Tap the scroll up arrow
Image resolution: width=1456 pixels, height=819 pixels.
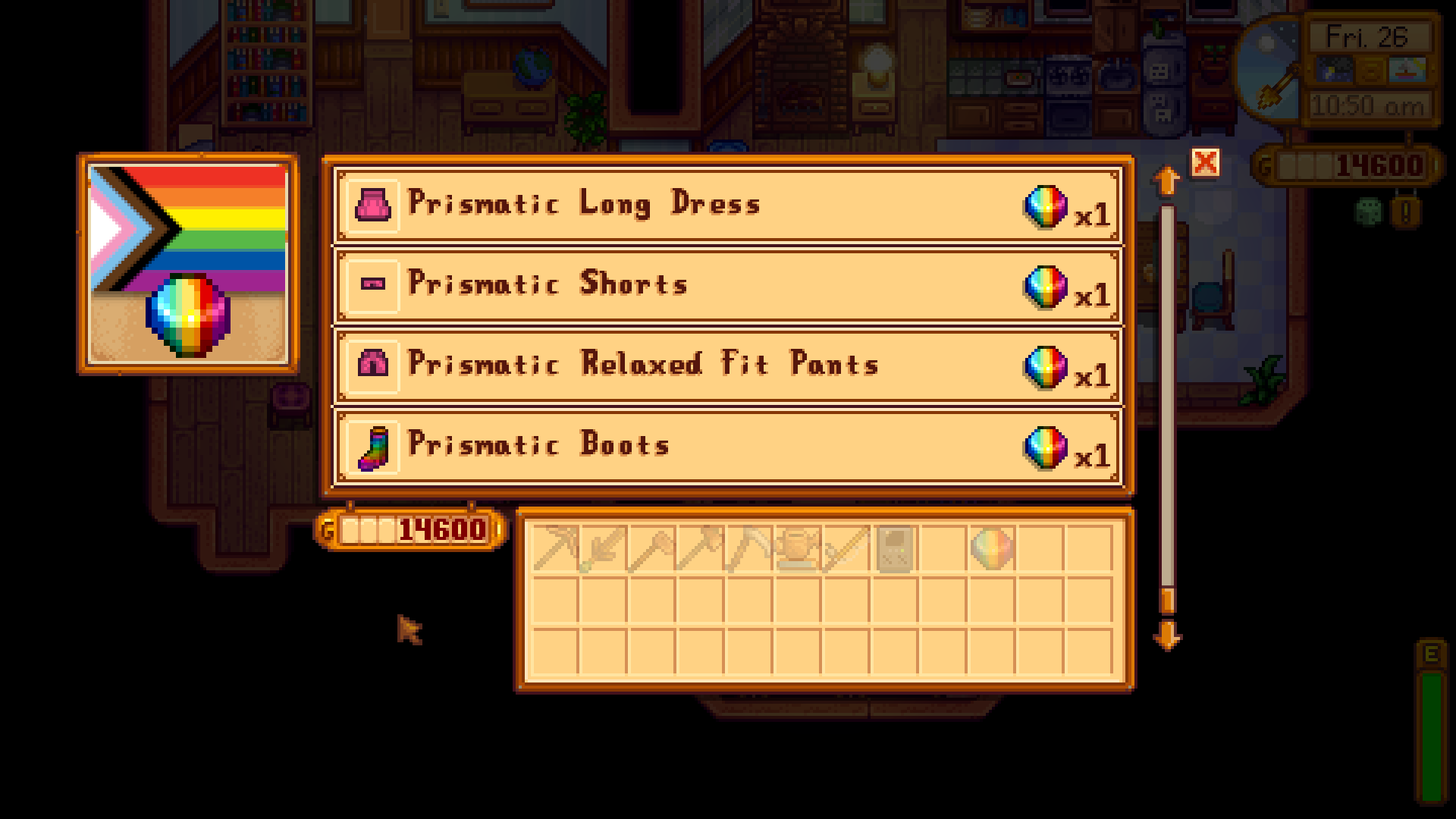click(x=1166, y=181)
